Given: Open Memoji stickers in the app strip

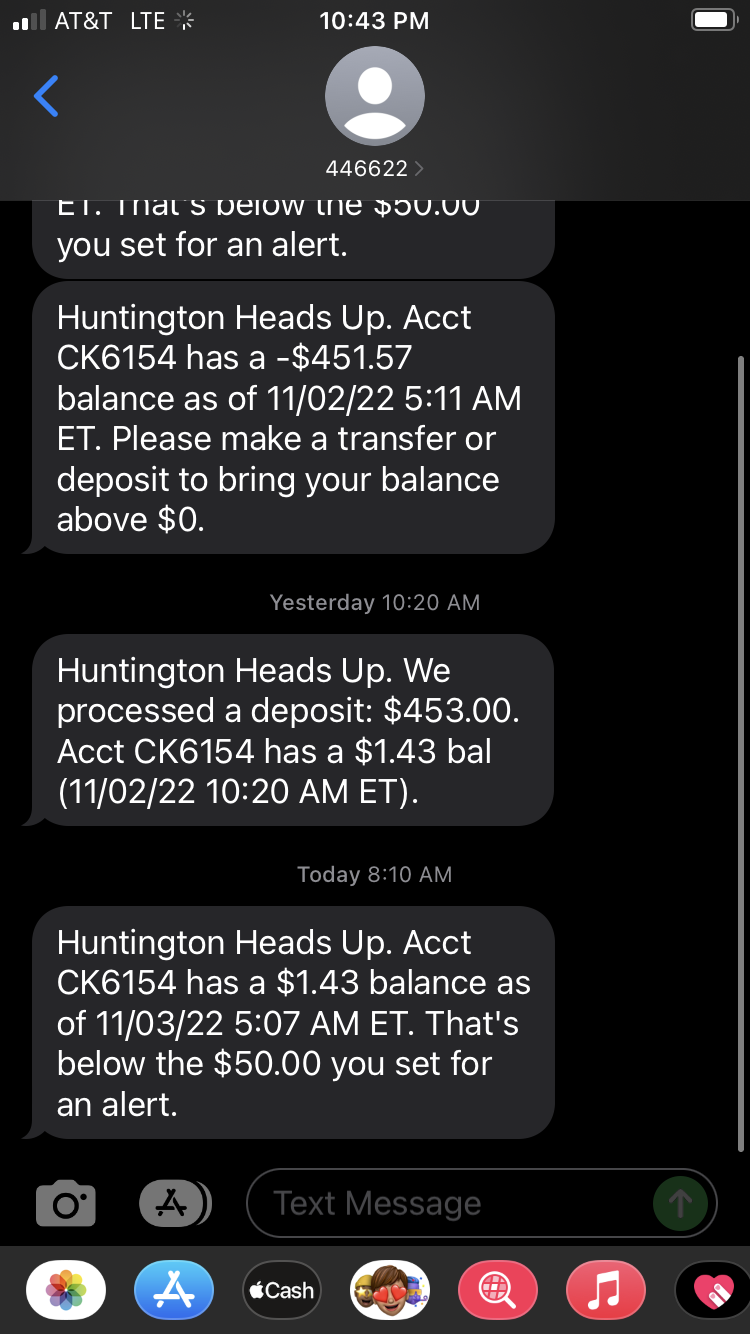Looking at the screenshot, I should click(389, 1290).
